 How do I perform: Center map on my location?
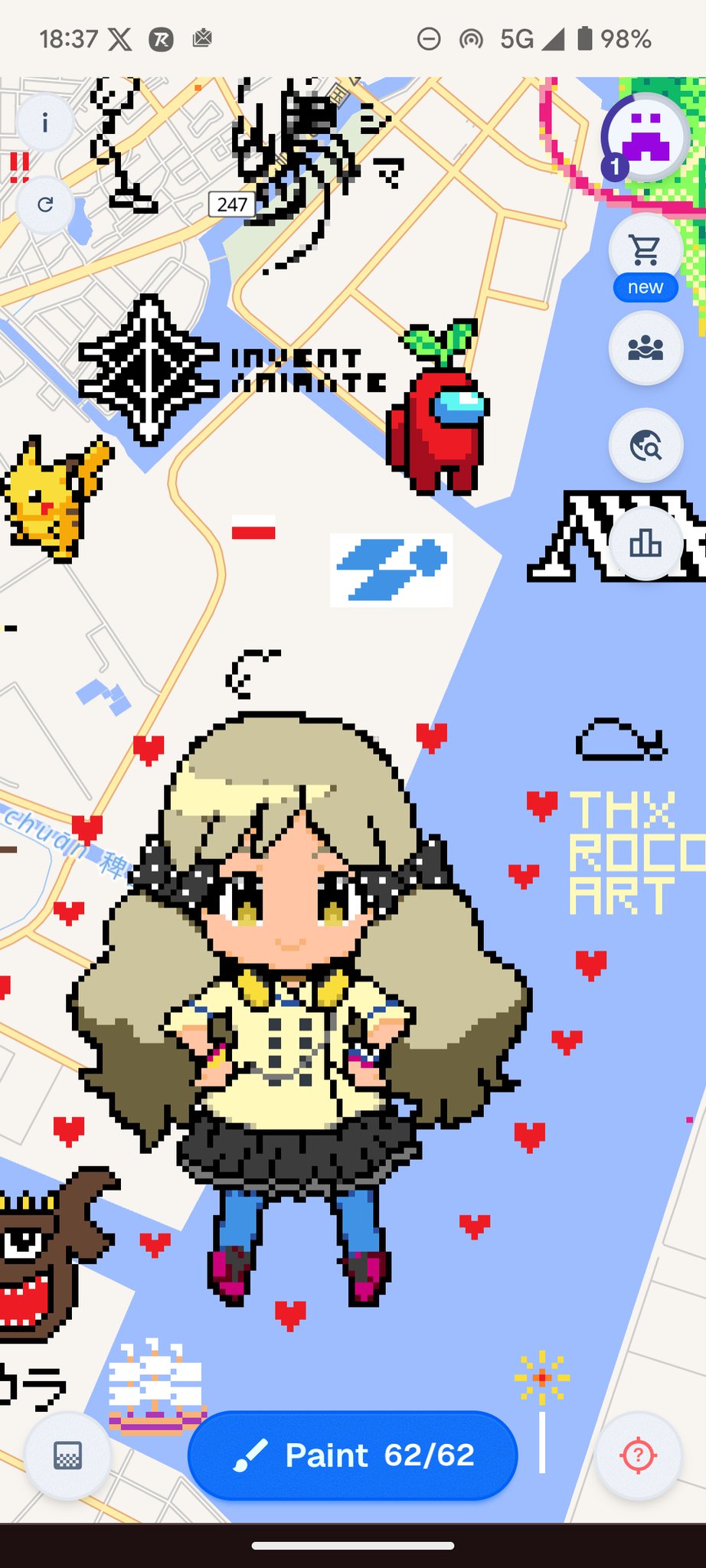point(638,1455)
